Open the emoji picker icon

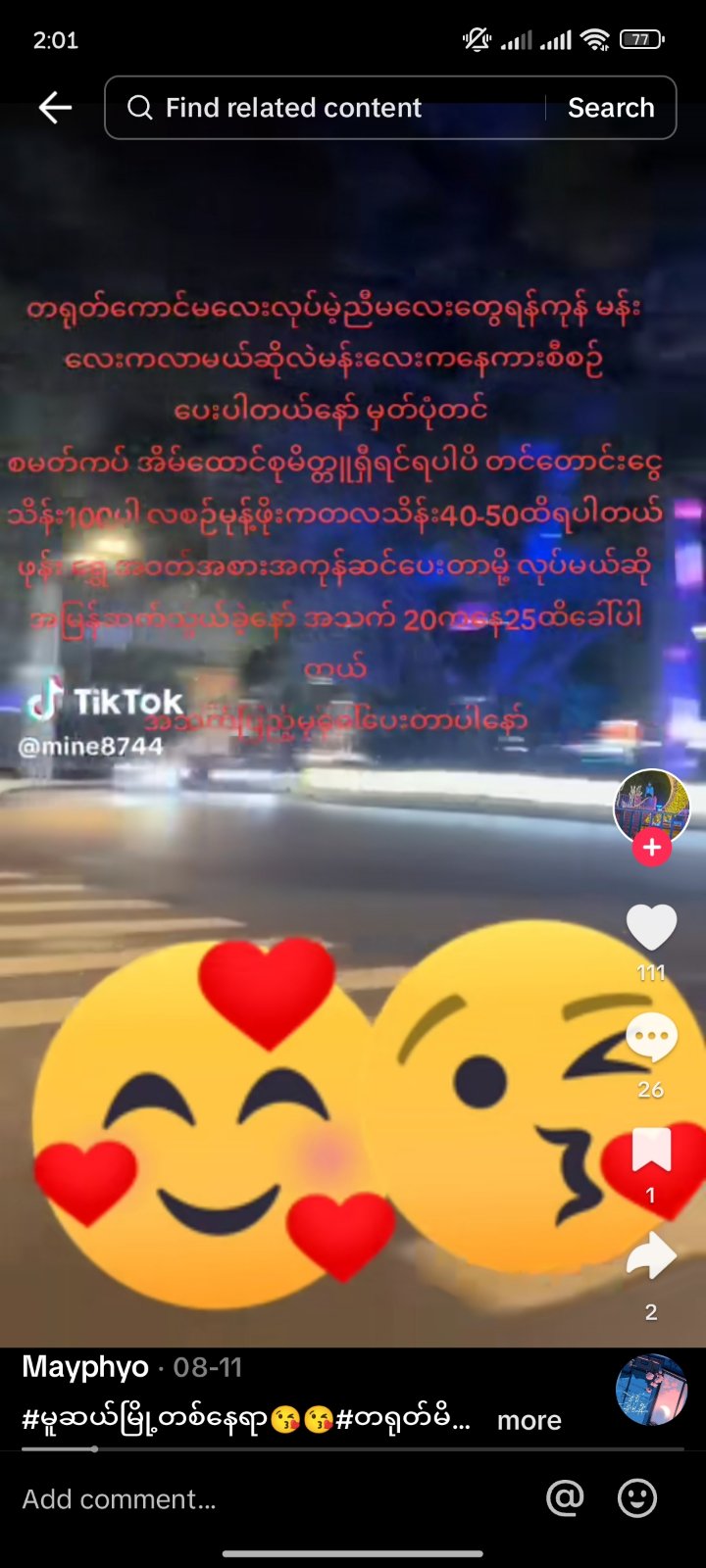pos(637,1498)
